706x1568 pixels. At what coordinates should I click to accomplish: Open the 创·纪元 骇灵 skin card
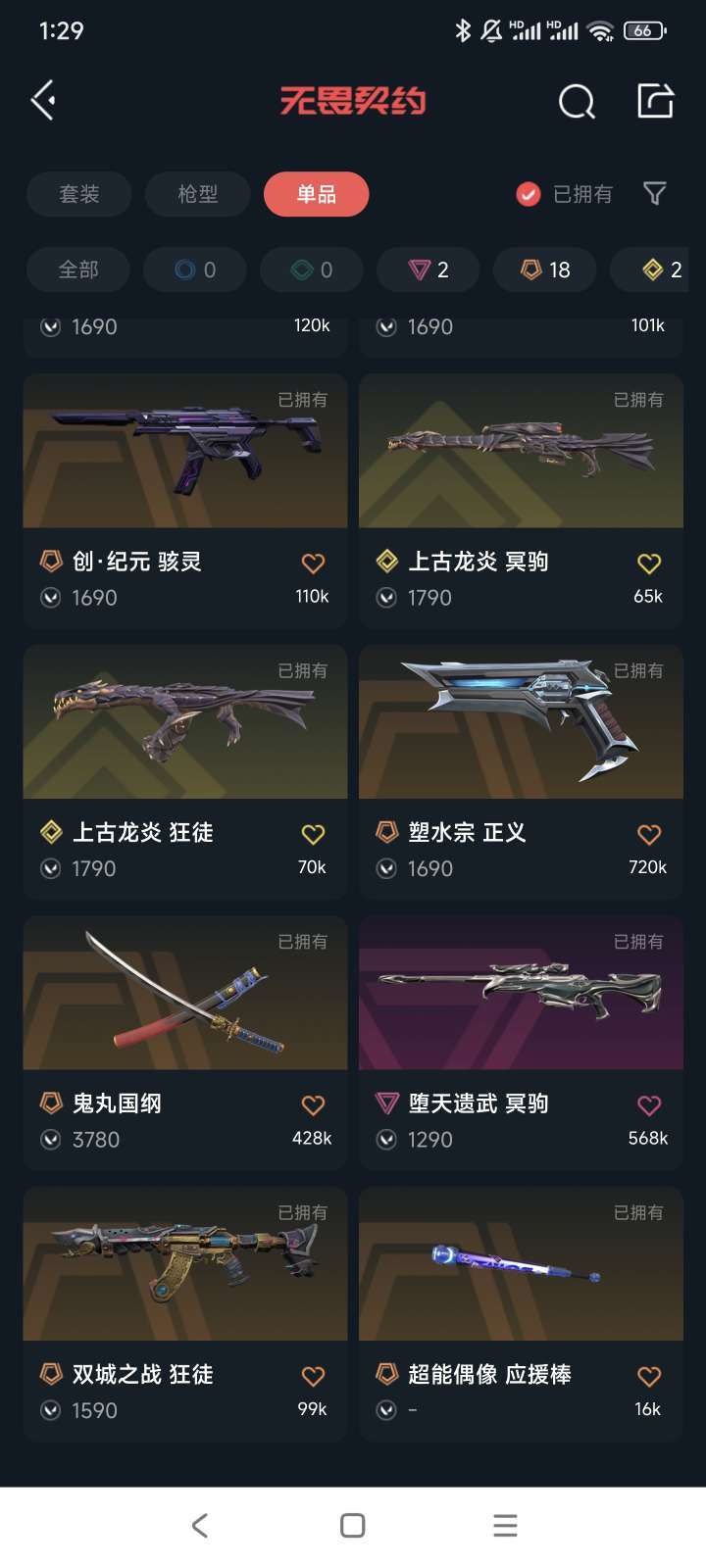point(185,501)
